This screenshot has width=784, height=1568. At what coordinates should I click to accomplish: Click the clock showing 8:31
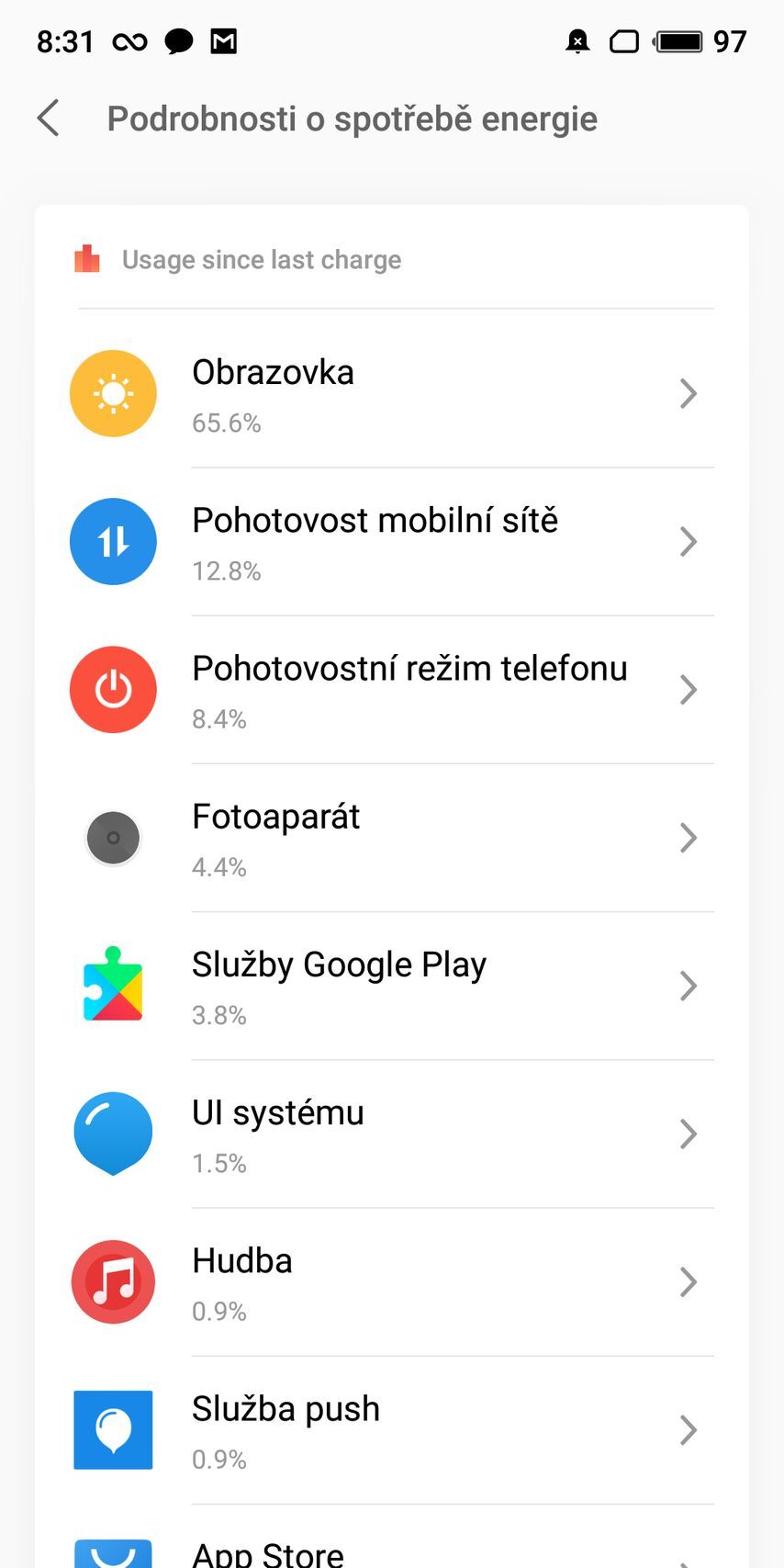(x=64, y=41)
